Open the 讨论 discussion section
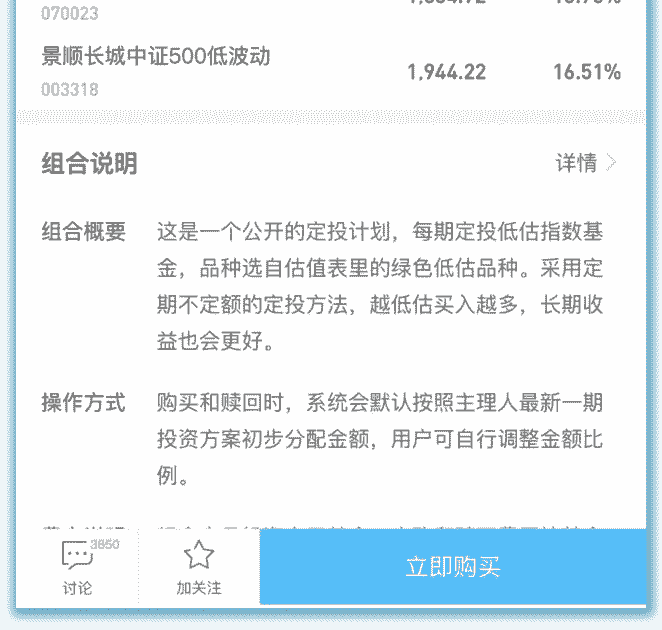 77,567
